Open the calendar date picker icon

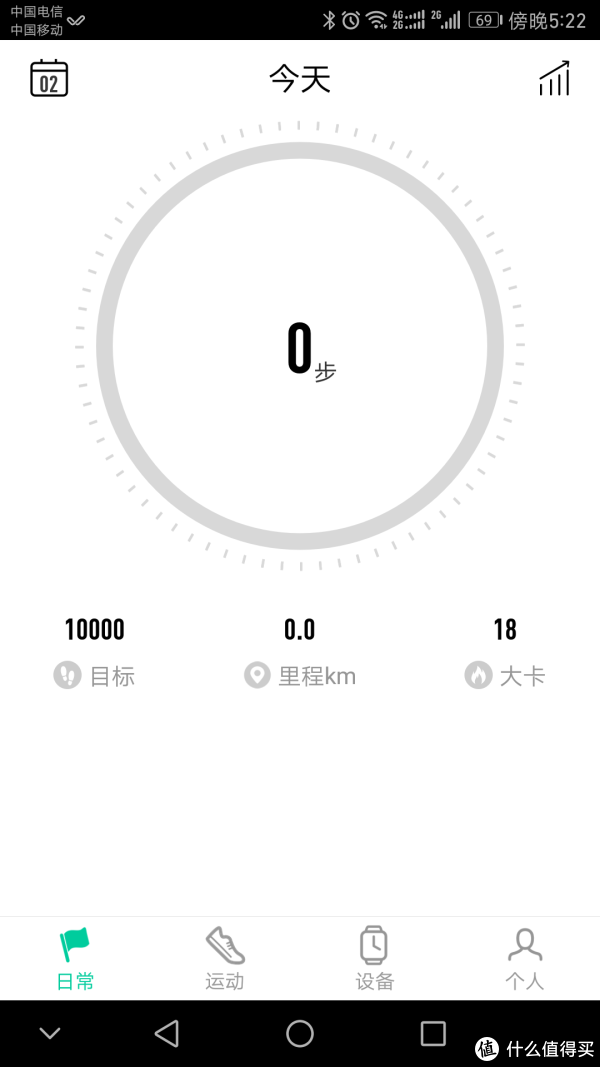(49, 78)
